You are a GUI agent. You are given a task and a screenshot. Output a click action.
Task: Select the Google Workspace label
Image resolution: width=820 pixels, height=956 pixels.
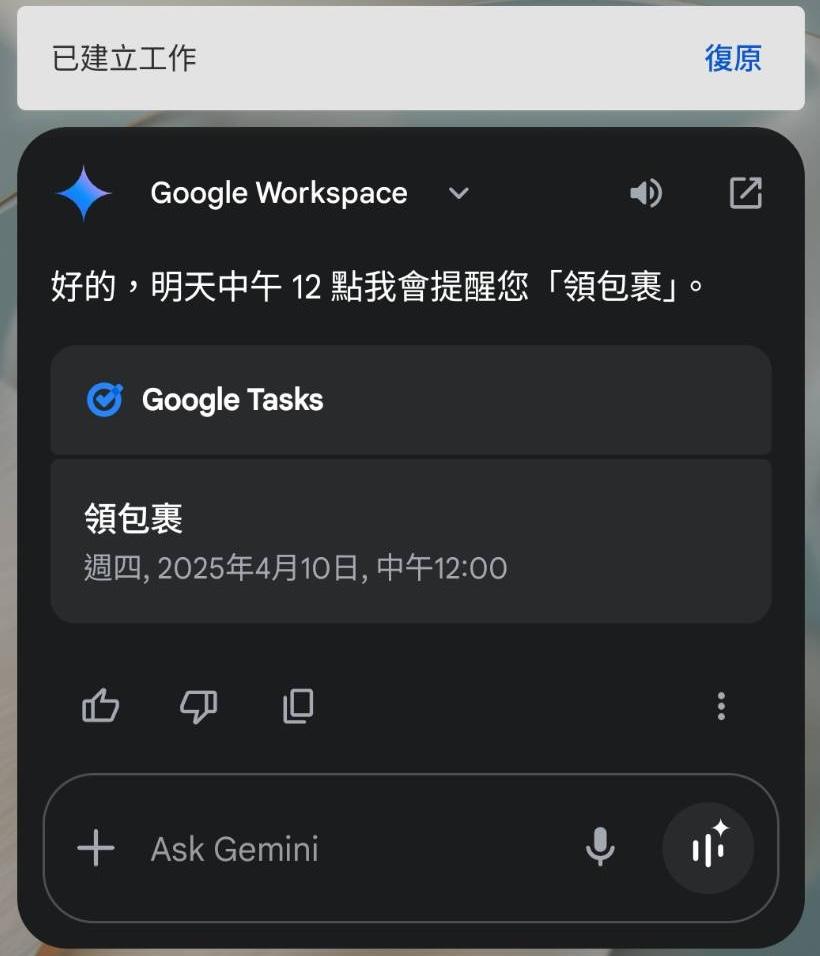pos(278,193)
